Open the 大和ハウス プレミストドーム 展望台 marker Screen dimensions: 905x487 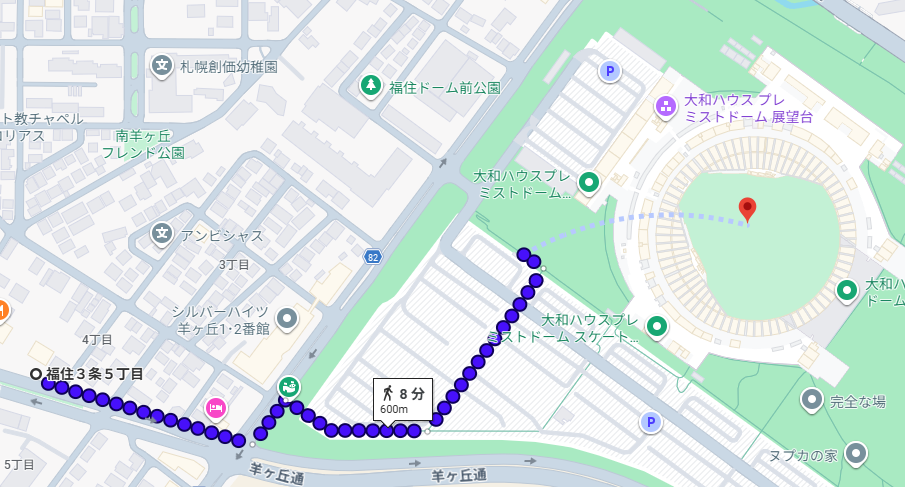pyautogui.click(x=666, y=106)
